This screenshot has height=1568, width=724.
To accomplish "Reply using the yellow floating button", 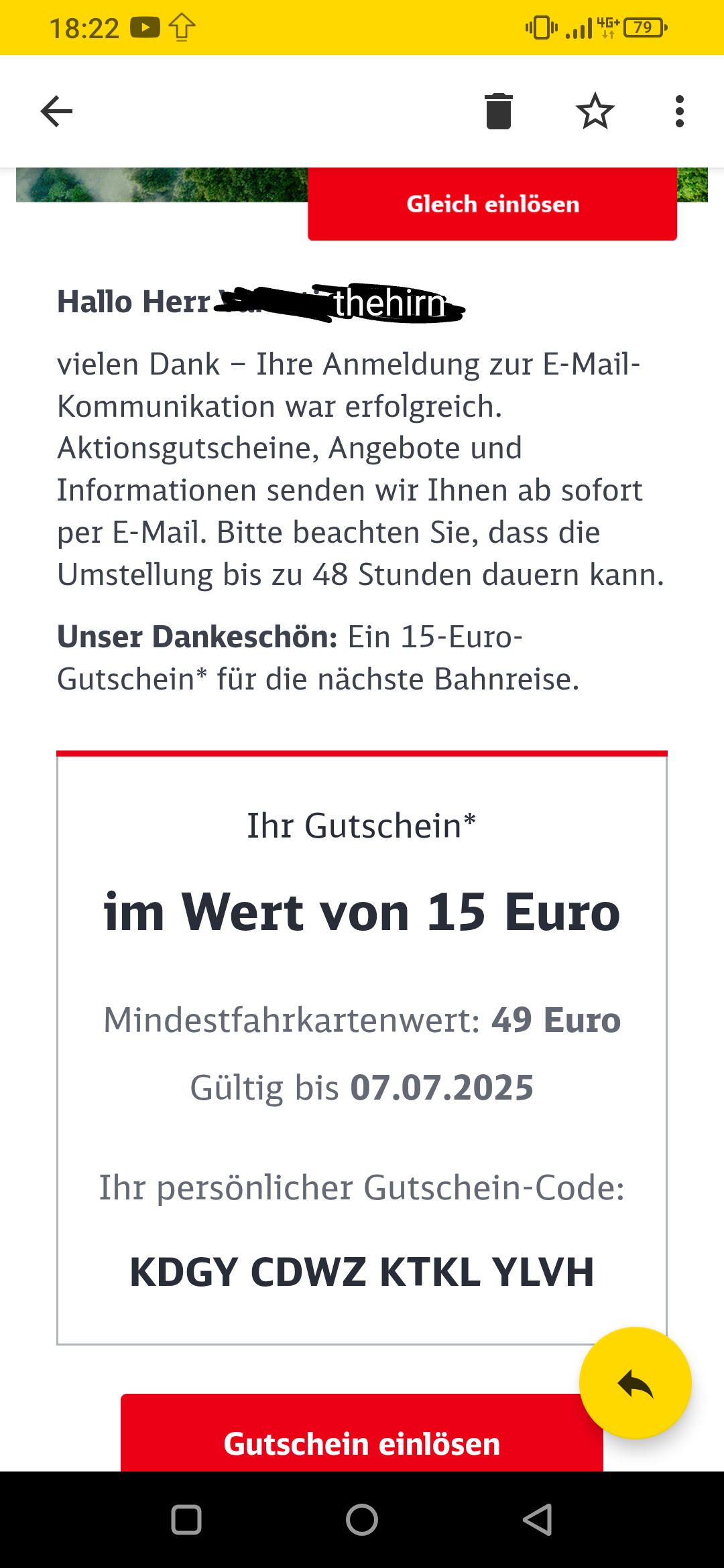I will click(635, 1383).
